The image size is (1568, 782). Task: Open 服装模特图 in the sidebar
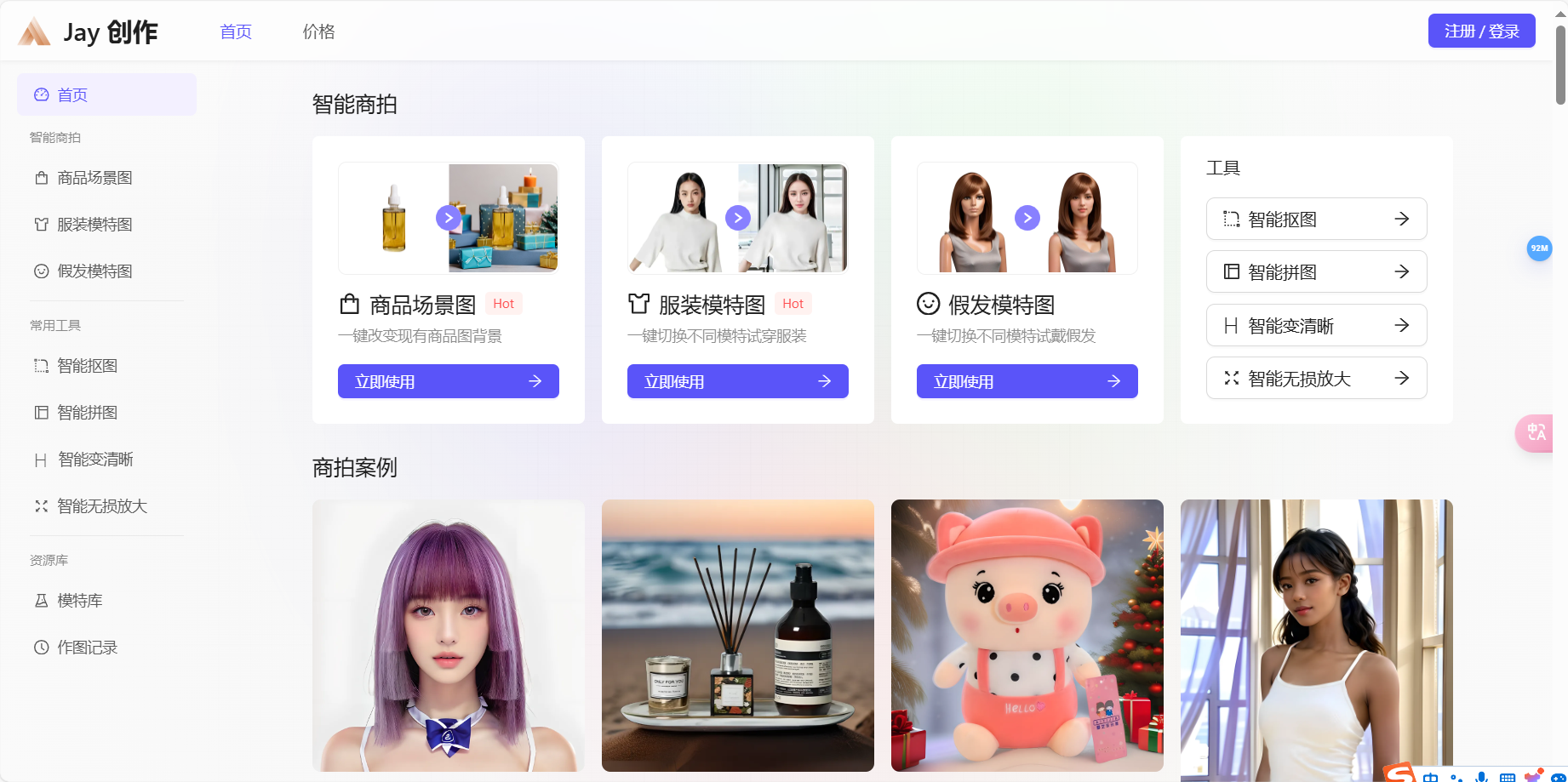94,225
